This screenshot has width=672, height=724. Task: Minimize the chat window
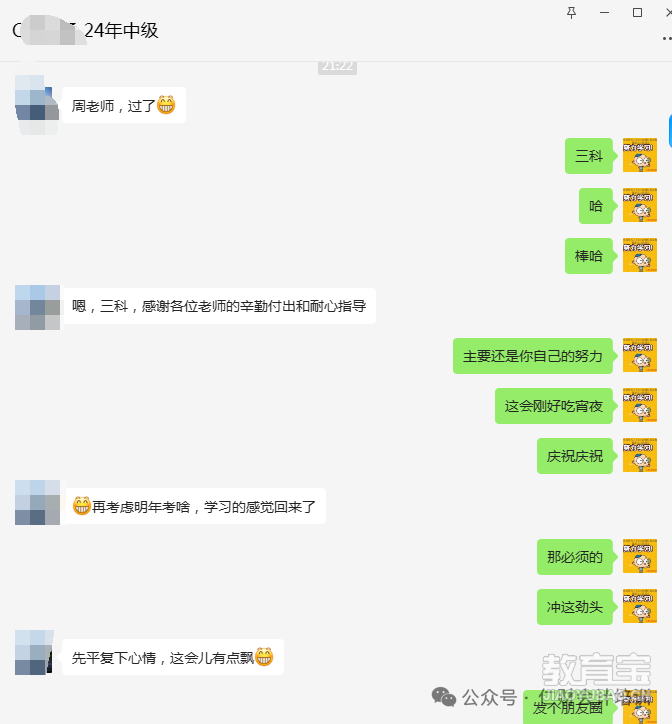click(605, 12)
